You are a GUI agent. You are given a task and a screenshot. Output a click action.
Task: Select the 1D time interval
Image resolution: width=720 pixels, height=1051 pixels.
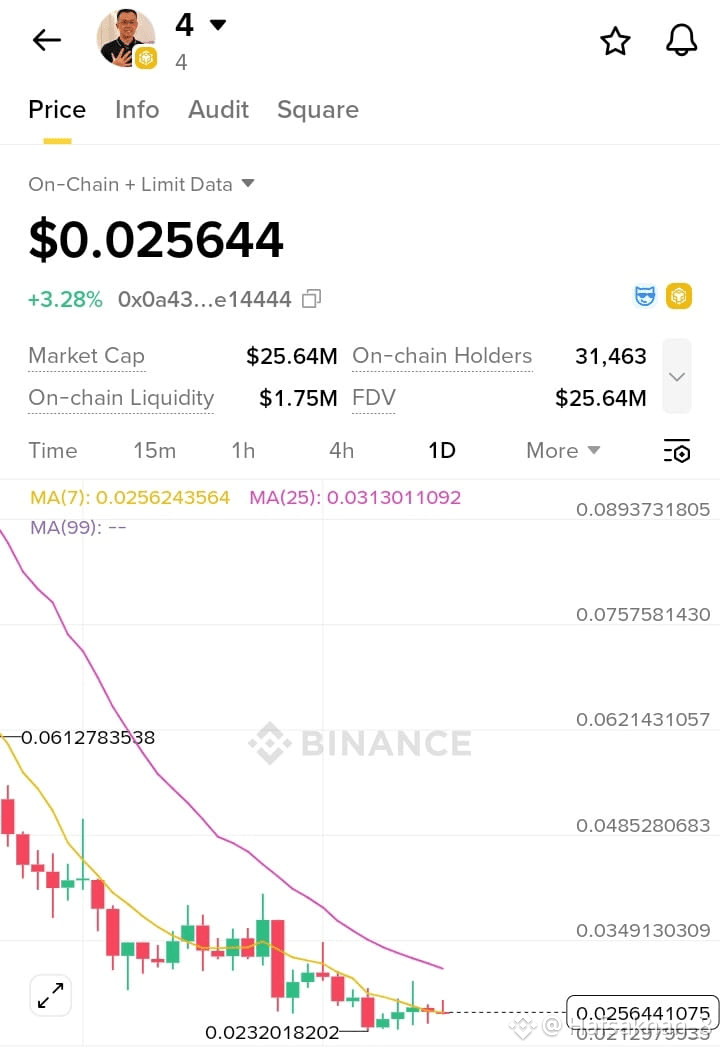click(441, 451)
